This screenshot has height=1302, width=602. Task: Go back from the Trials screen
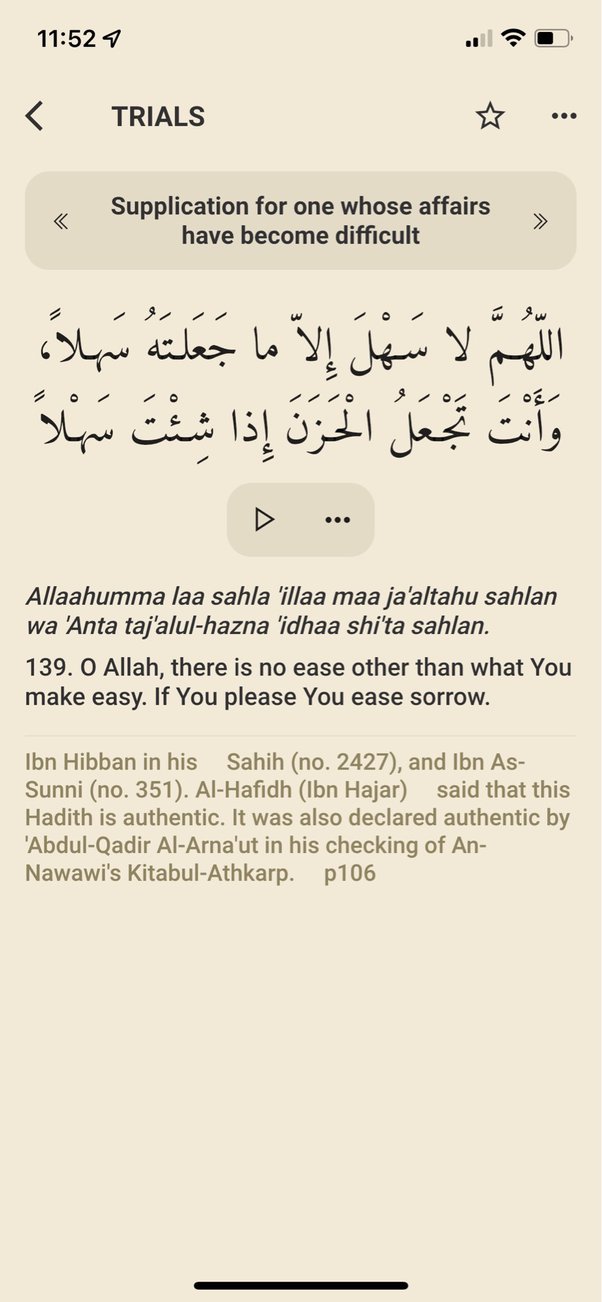pos(35,116)
